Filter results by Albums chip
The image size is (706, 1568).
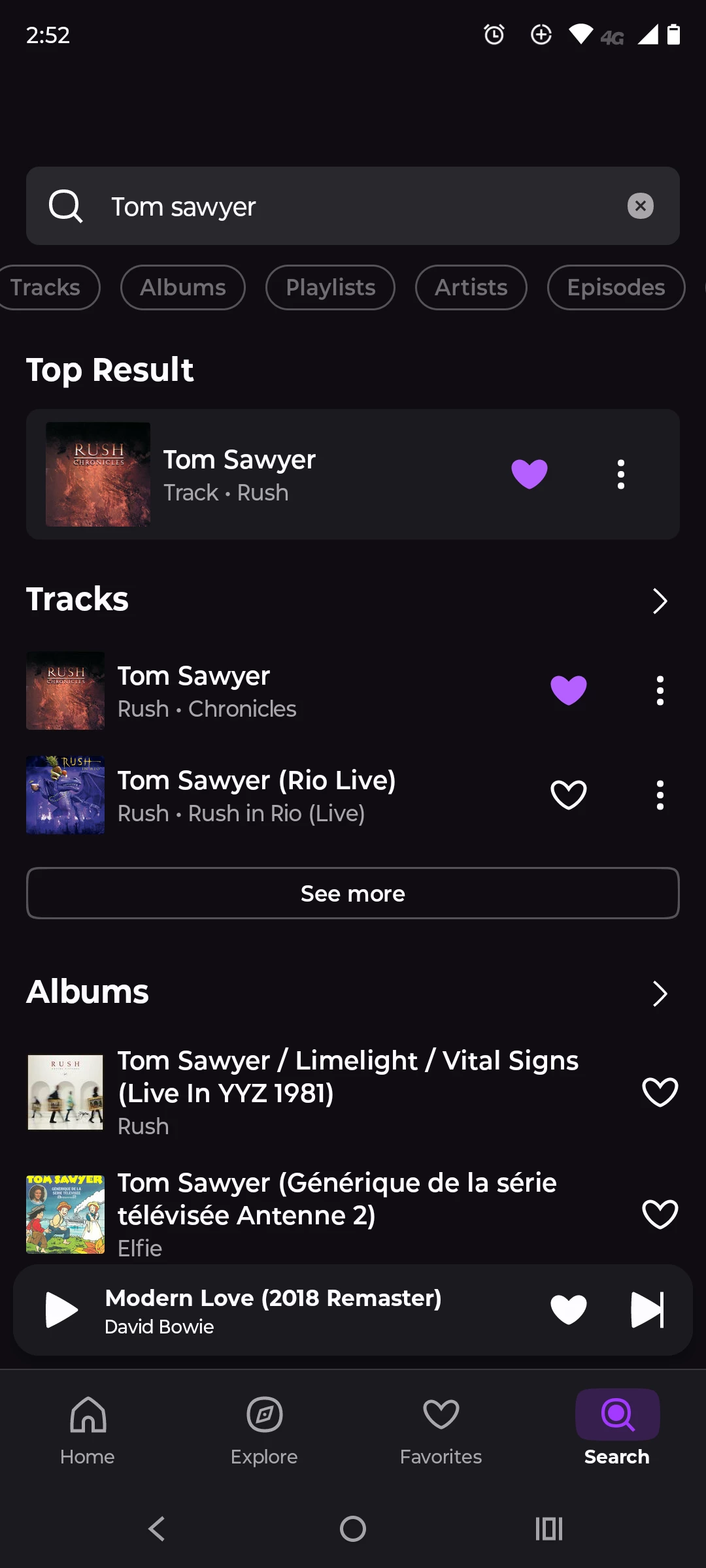[x=183, y=287]
